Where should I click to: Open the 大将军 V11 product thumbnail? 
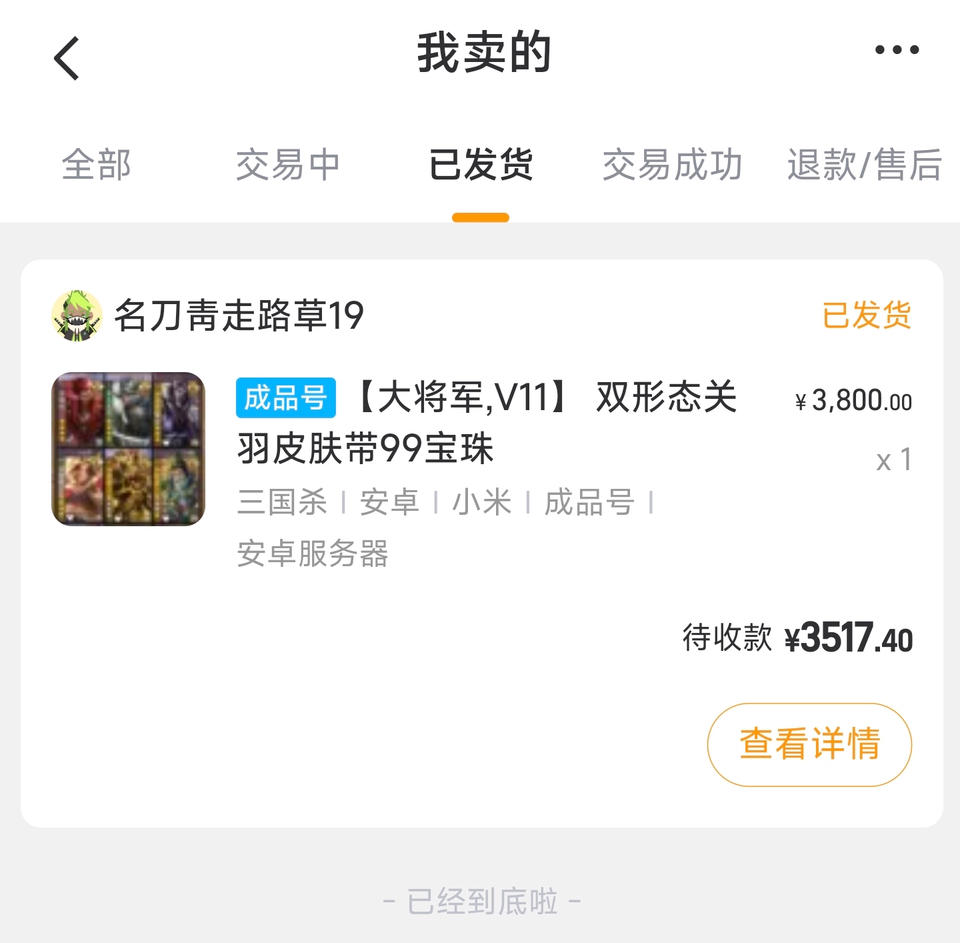pos(128,449)
